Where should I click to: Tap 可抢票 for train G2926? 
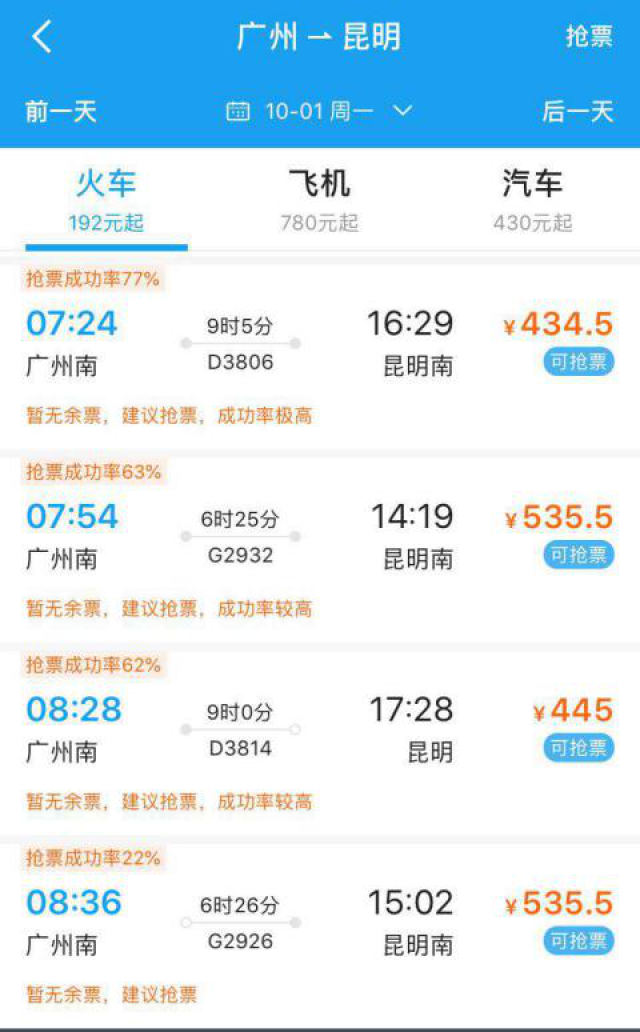pyautogui.click(x=579, y=941)
